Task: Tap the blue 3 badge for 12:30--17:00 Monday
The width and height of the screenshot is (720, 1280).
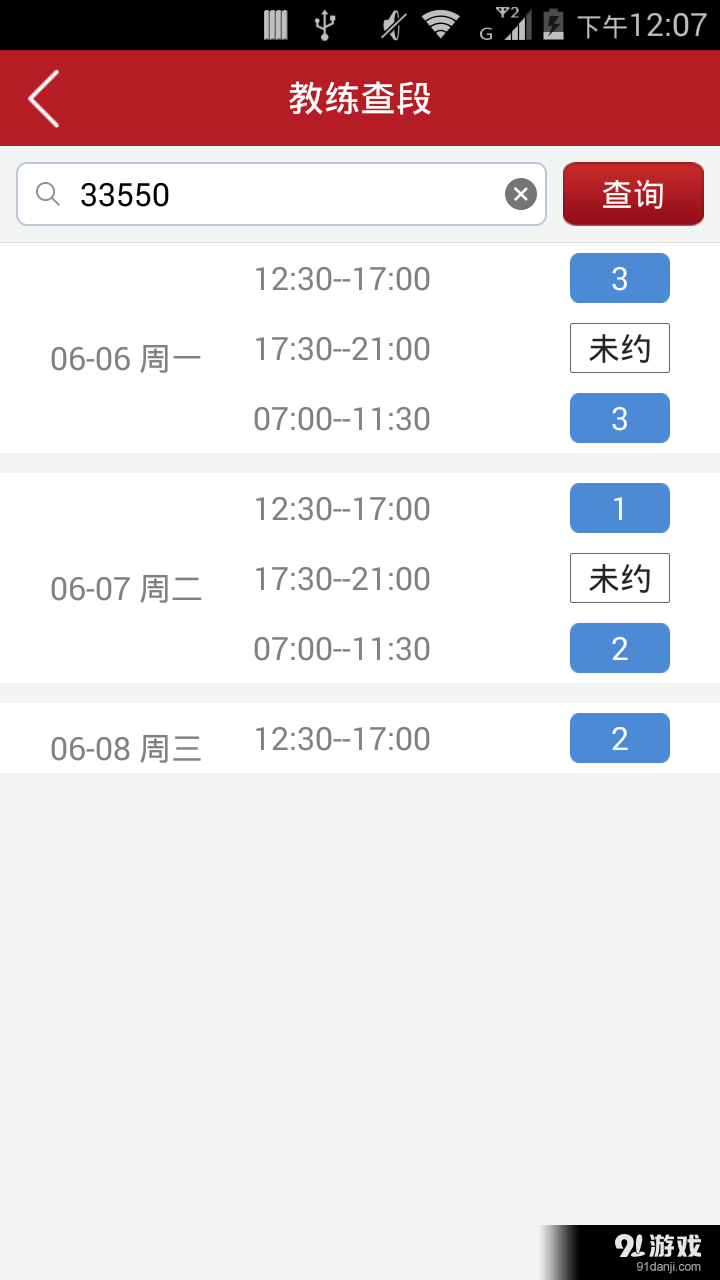Action: pyautogui.click(x=620, y=278)
